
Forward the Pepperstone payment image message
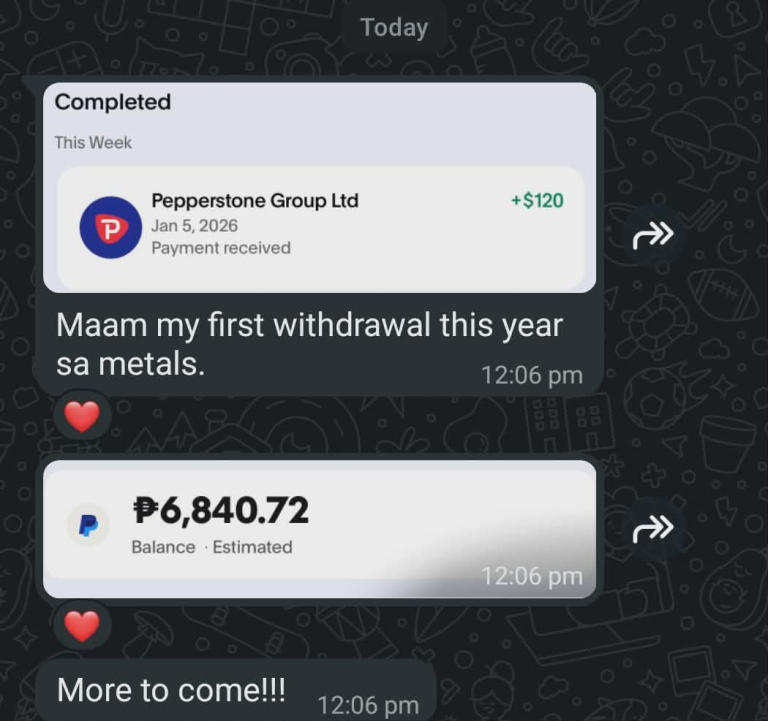(x=653, y=236)
